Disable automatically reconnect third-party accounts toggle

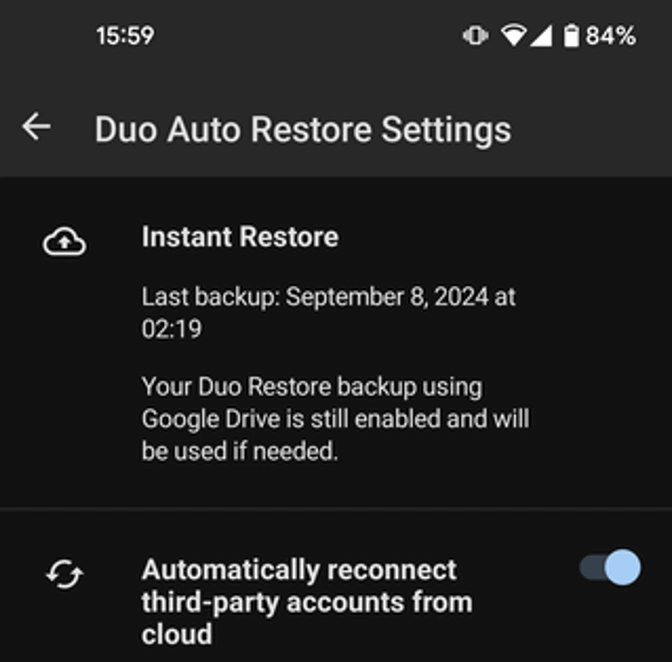[610, 568]
